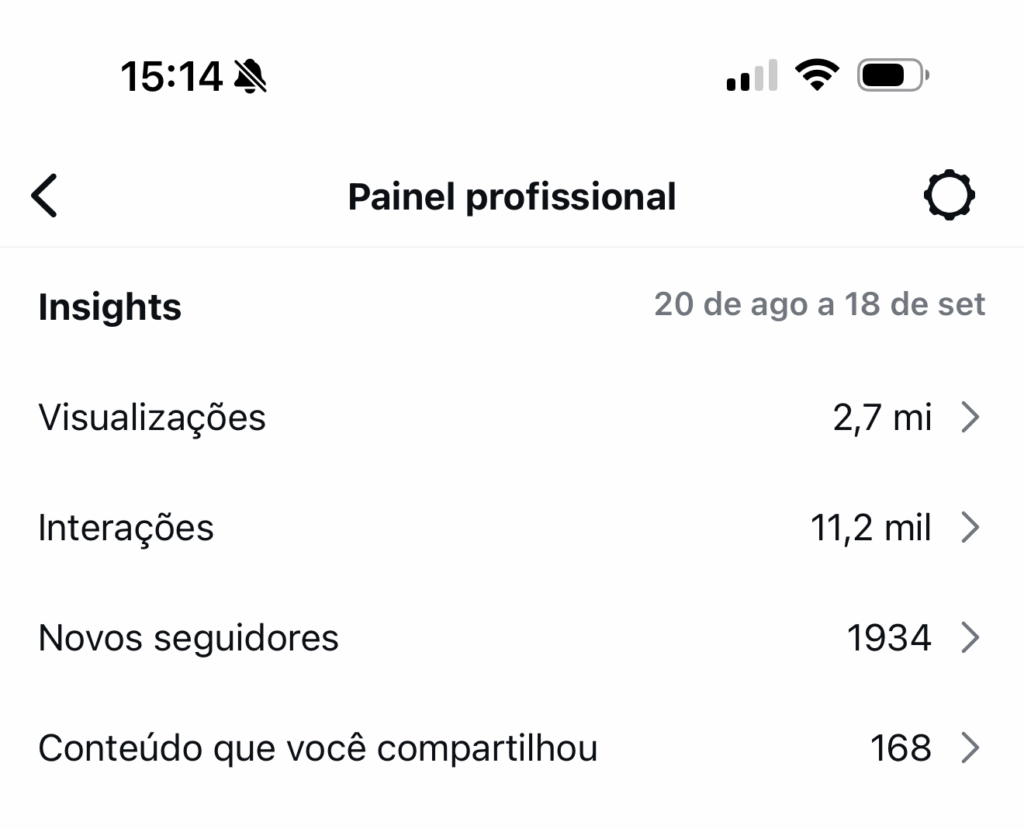Open the settings gear icon

point(948,196)
